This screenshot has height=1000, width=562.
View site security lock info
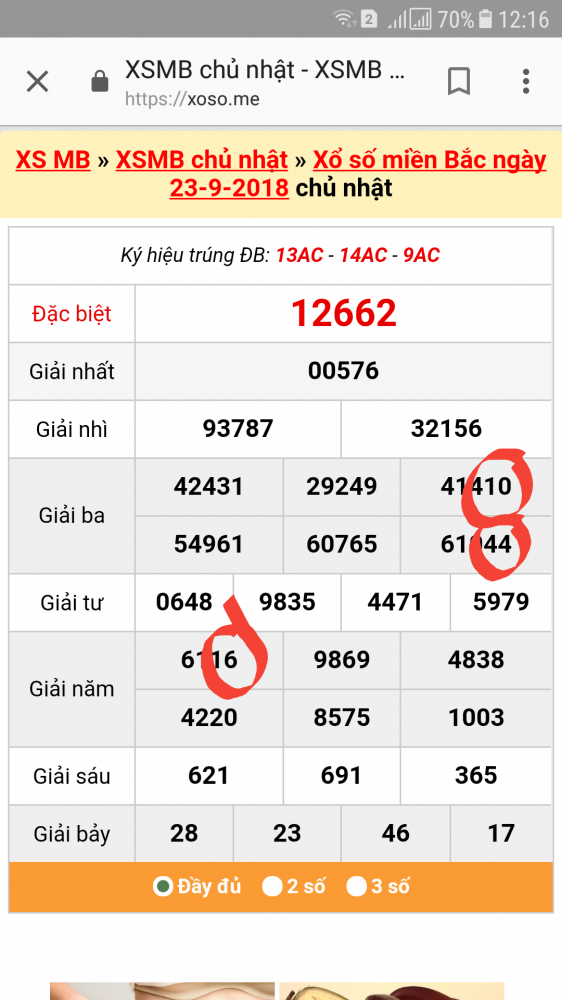point(100,82)
